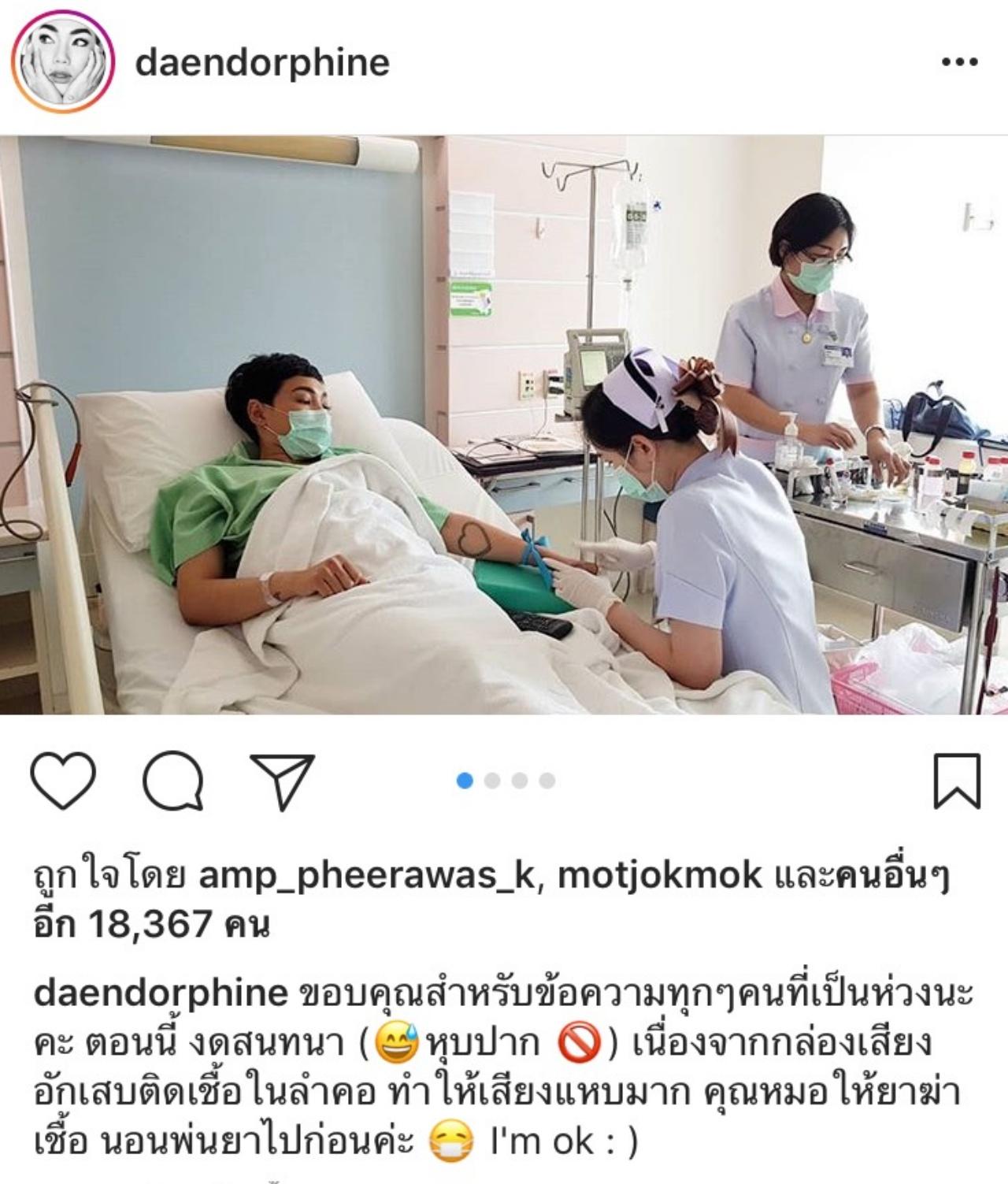
Task: Tap the carousel page indicator dots
Action: coord(506,781)
